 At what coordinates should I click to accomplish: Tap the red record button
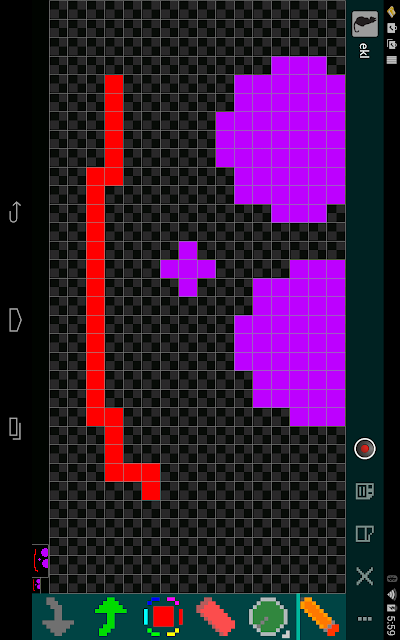pos(364,449)
